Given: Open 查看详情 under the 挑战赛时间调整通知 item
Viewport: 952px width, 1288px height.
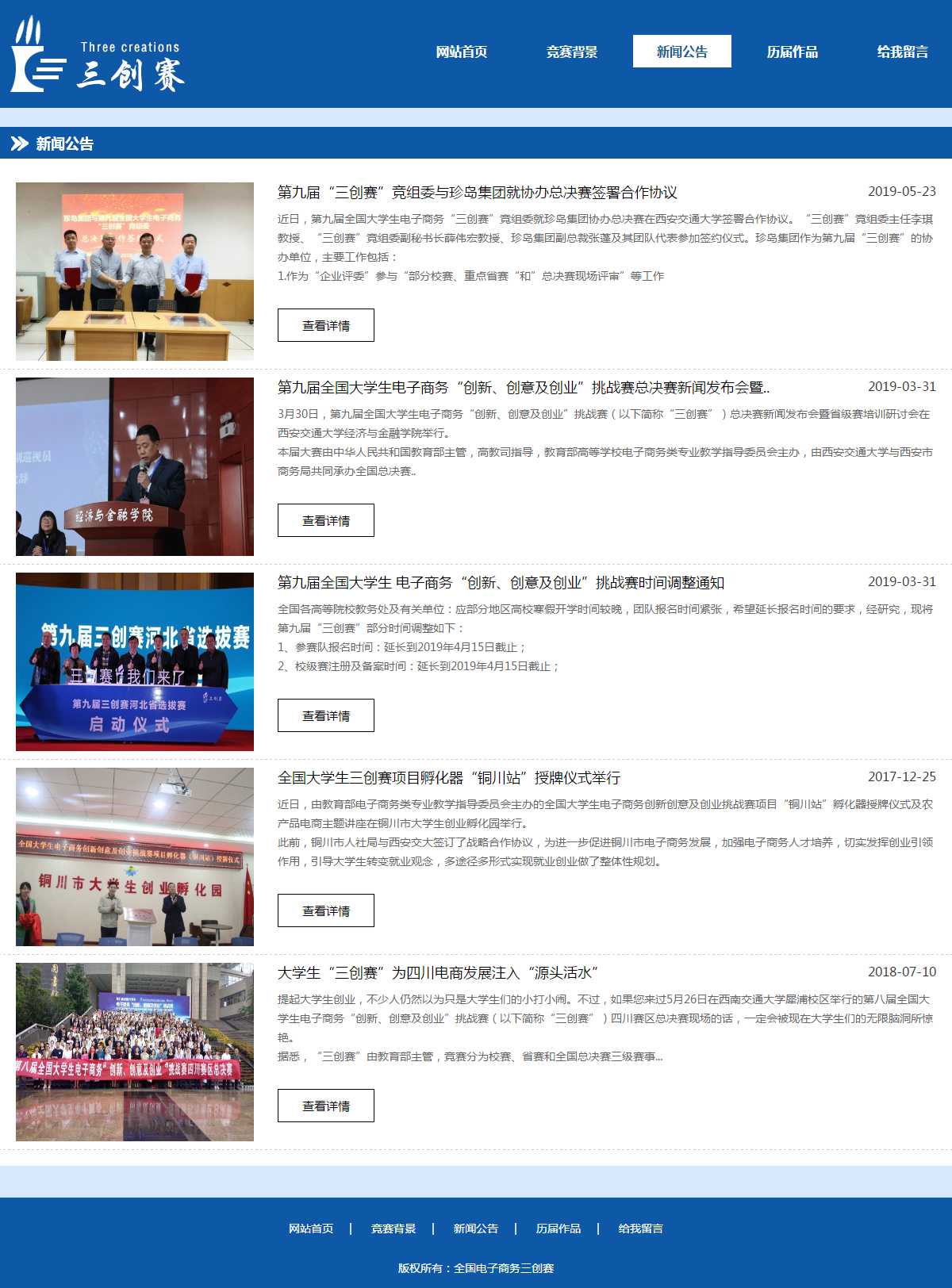Looking at the screenshot, I should tap(325, 715).
